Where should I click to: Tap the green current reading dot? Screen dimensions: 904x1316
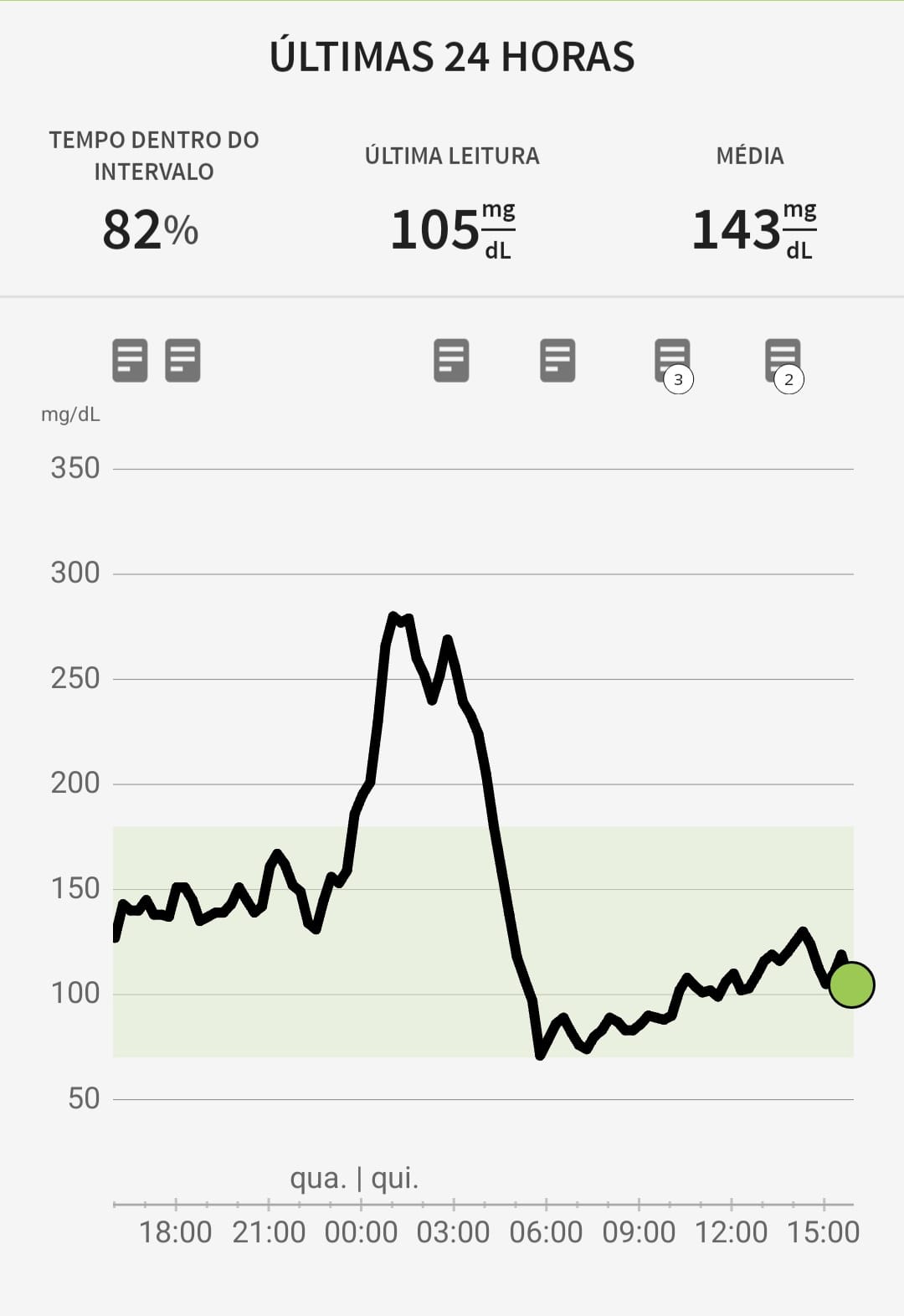pyautogui.click(x=851, y=984)
